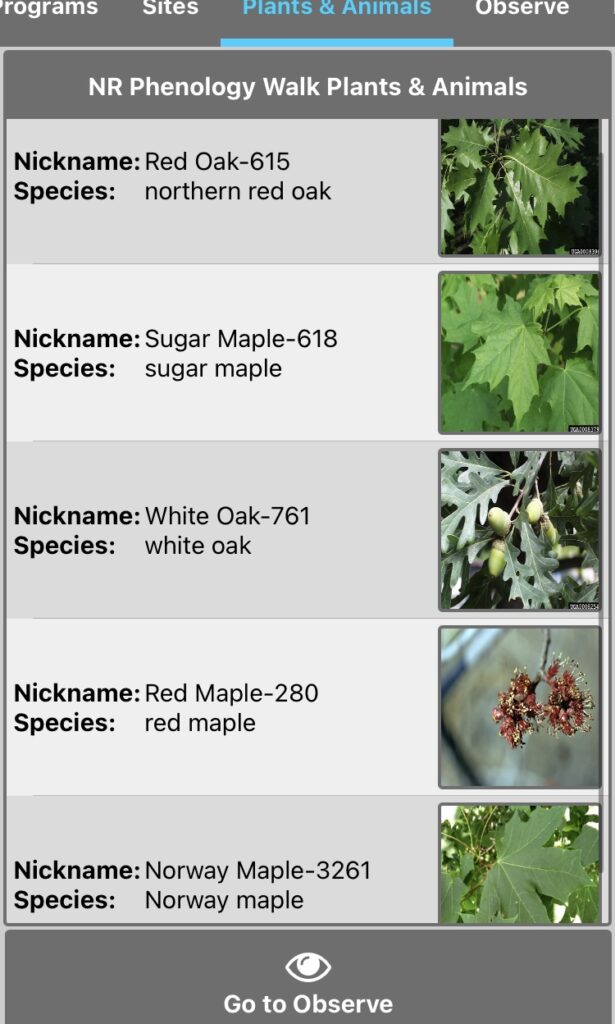Open the Red Maple-280 entry
Image resolution: width=615 pixels, height=1024 pixels.
(220, 707)
